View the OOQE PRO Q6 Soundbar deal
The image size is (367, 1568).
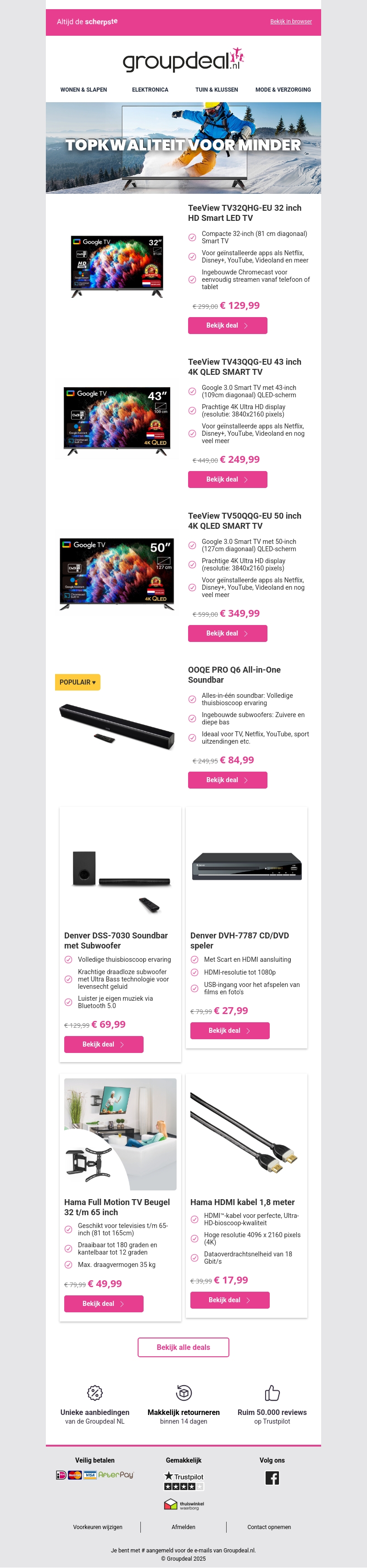228,780
